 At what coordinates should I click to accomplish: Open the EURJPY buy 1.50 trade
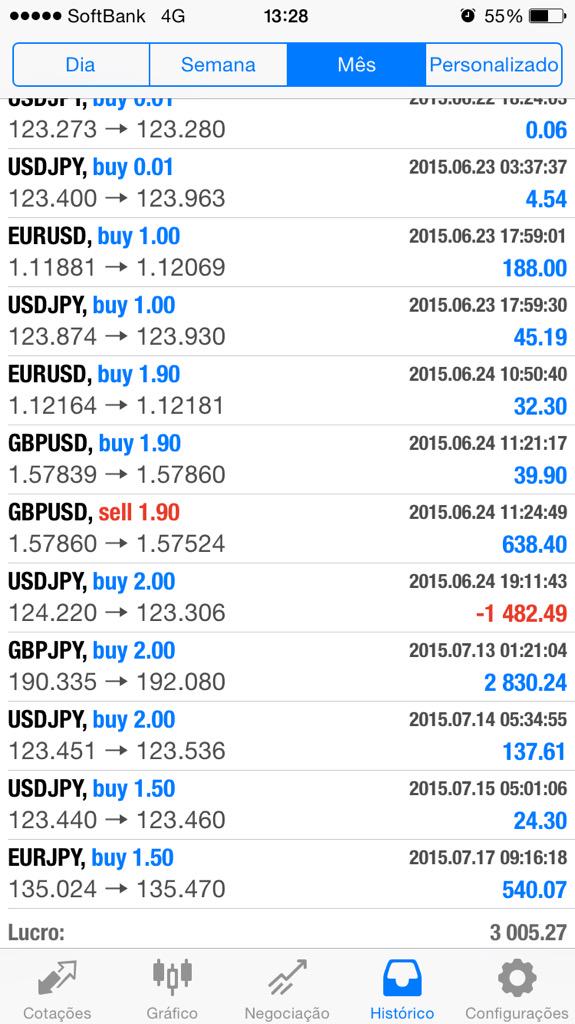click(x=288, y=874)
